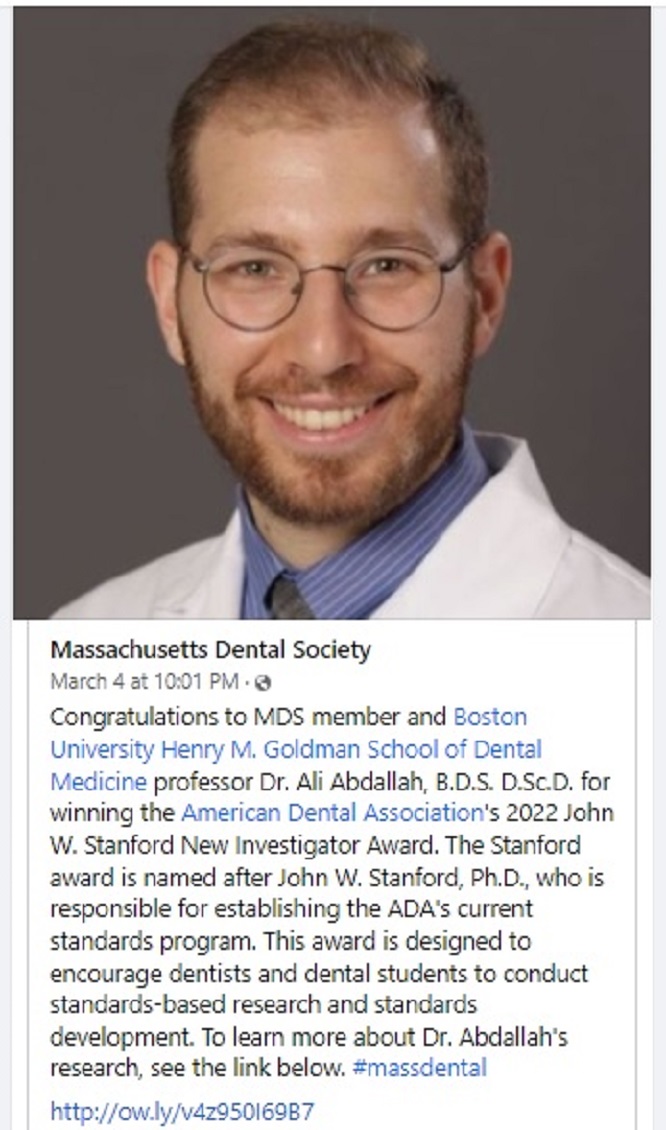This screenshot has height=1130, width=666.
Task: Visit the Boston University Goldman School link
Action: (x=295, y=749)
